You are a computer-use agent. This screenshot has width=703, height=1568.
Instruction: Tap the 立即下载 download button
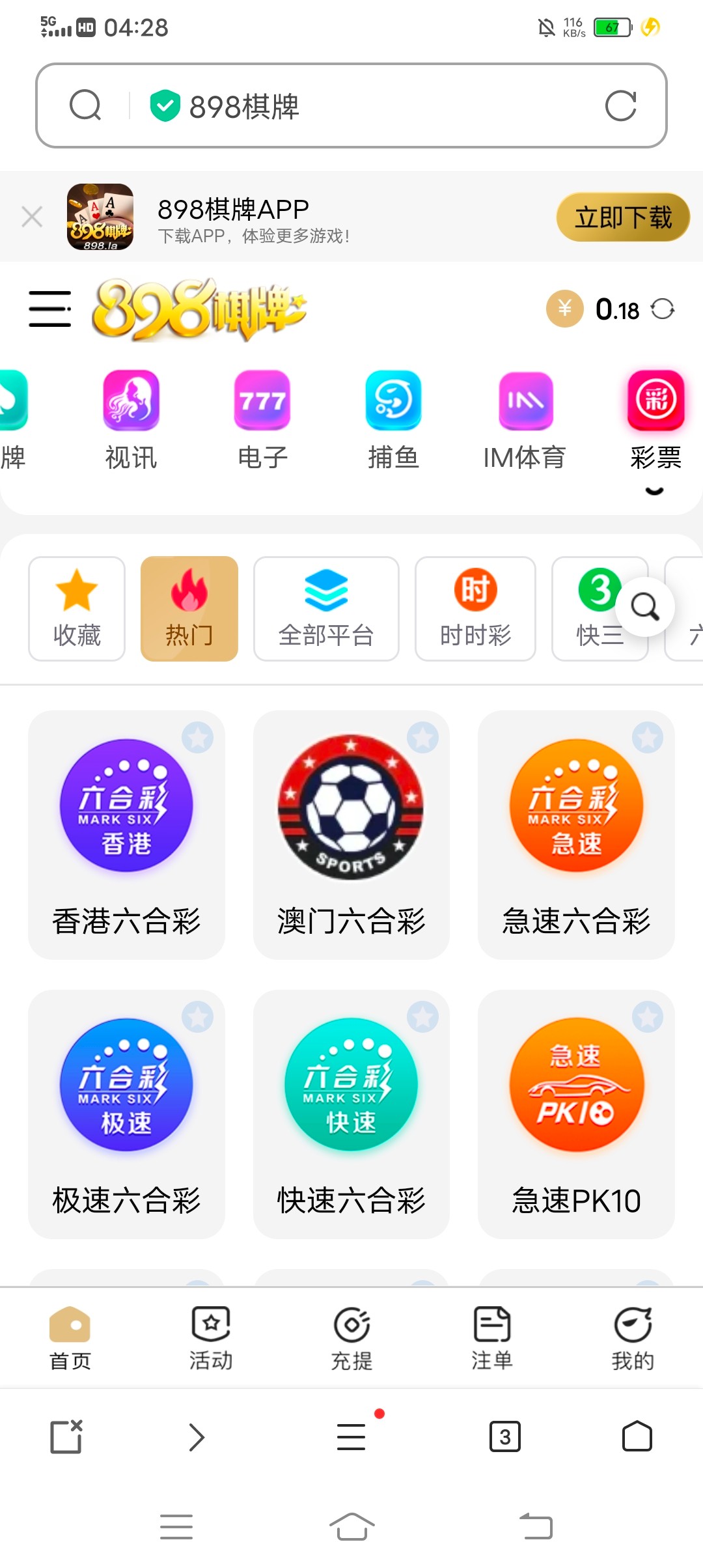click(x=622, y=218)
